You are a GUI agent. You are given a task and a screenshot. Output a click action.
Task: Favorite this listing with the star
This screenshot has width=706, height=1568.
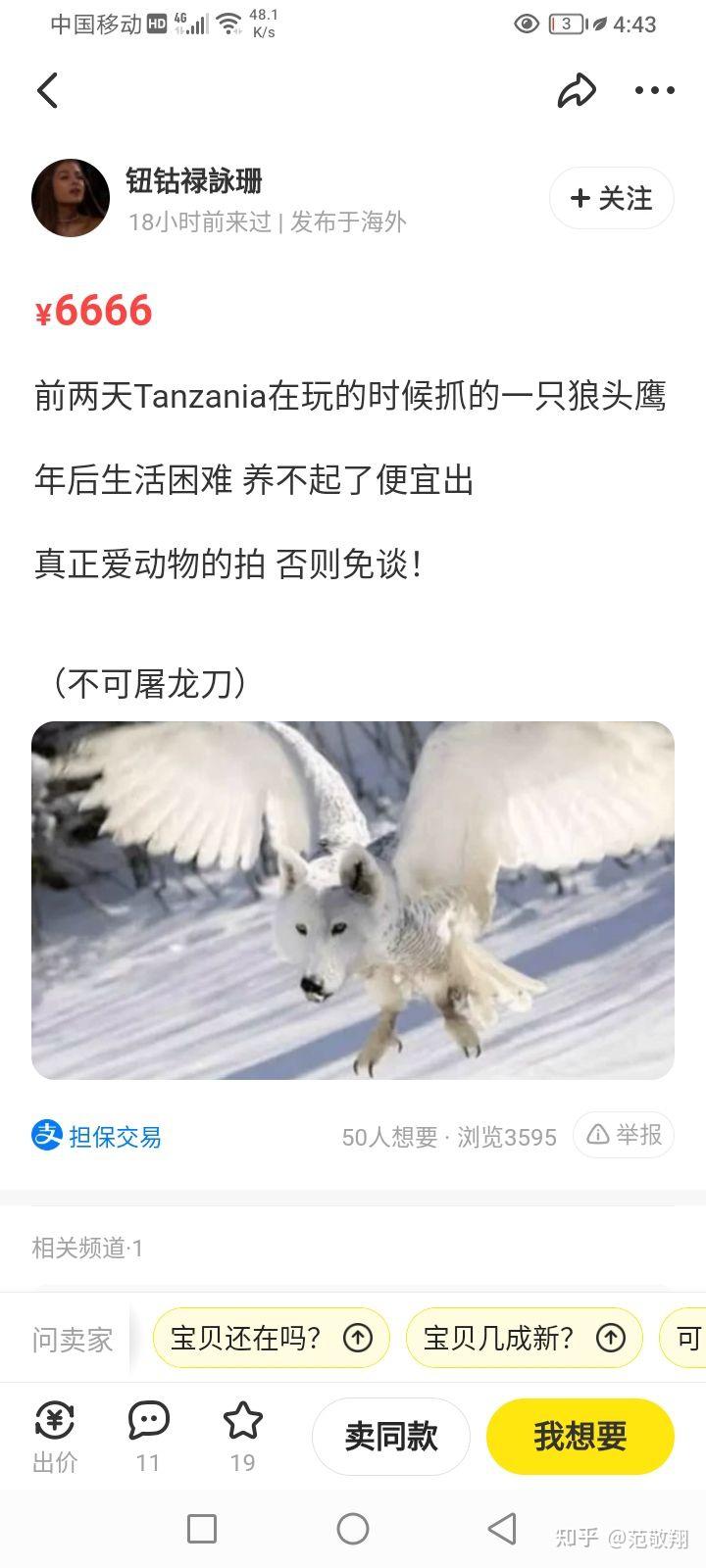pos(242,1436)
